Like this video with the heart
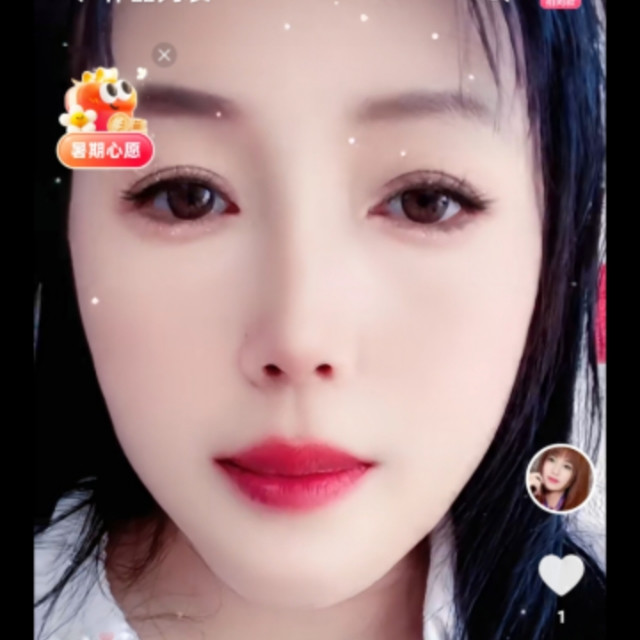The height and width of the screenshot is (640, 640). click(561, 574)
